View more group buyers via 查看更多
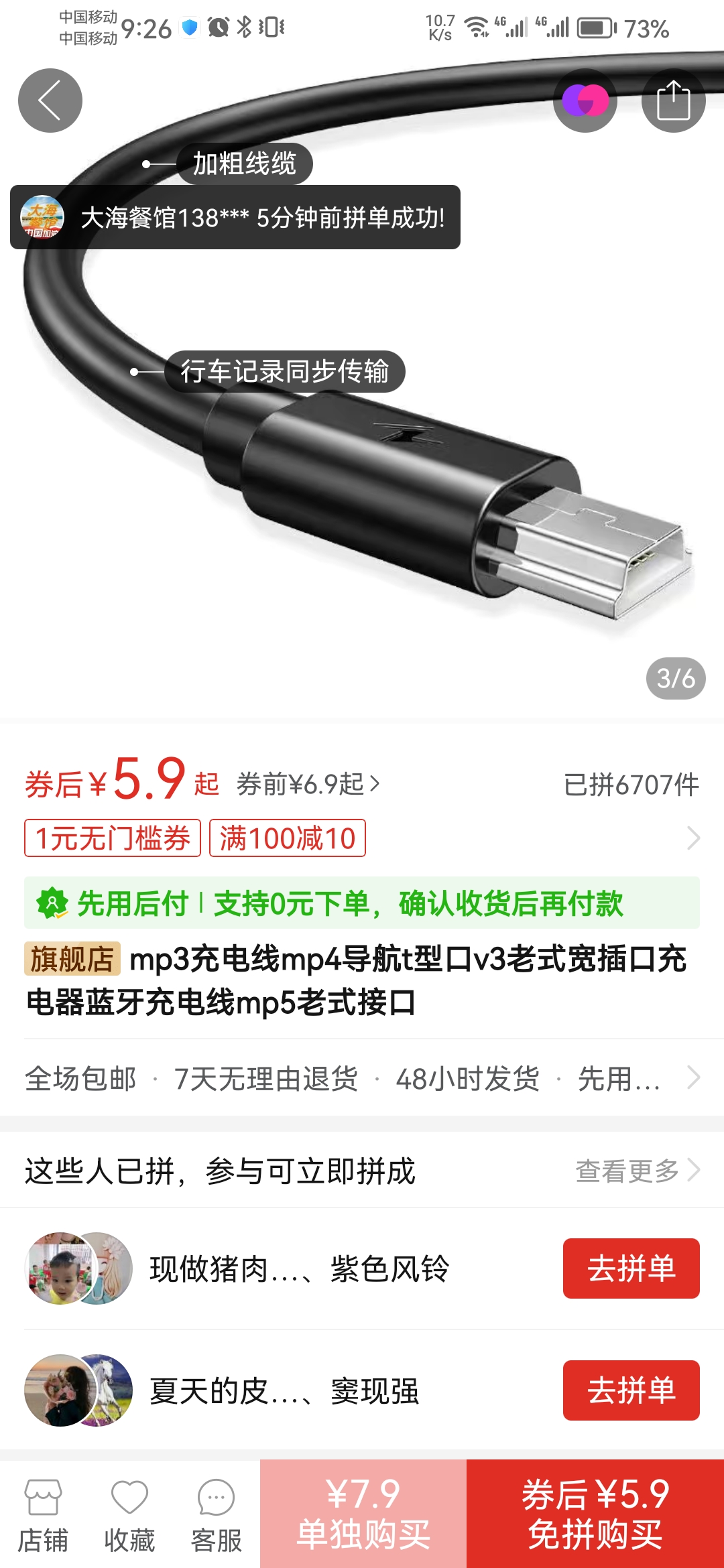Screen dimensions: 724x1568 pos(637,1171)
